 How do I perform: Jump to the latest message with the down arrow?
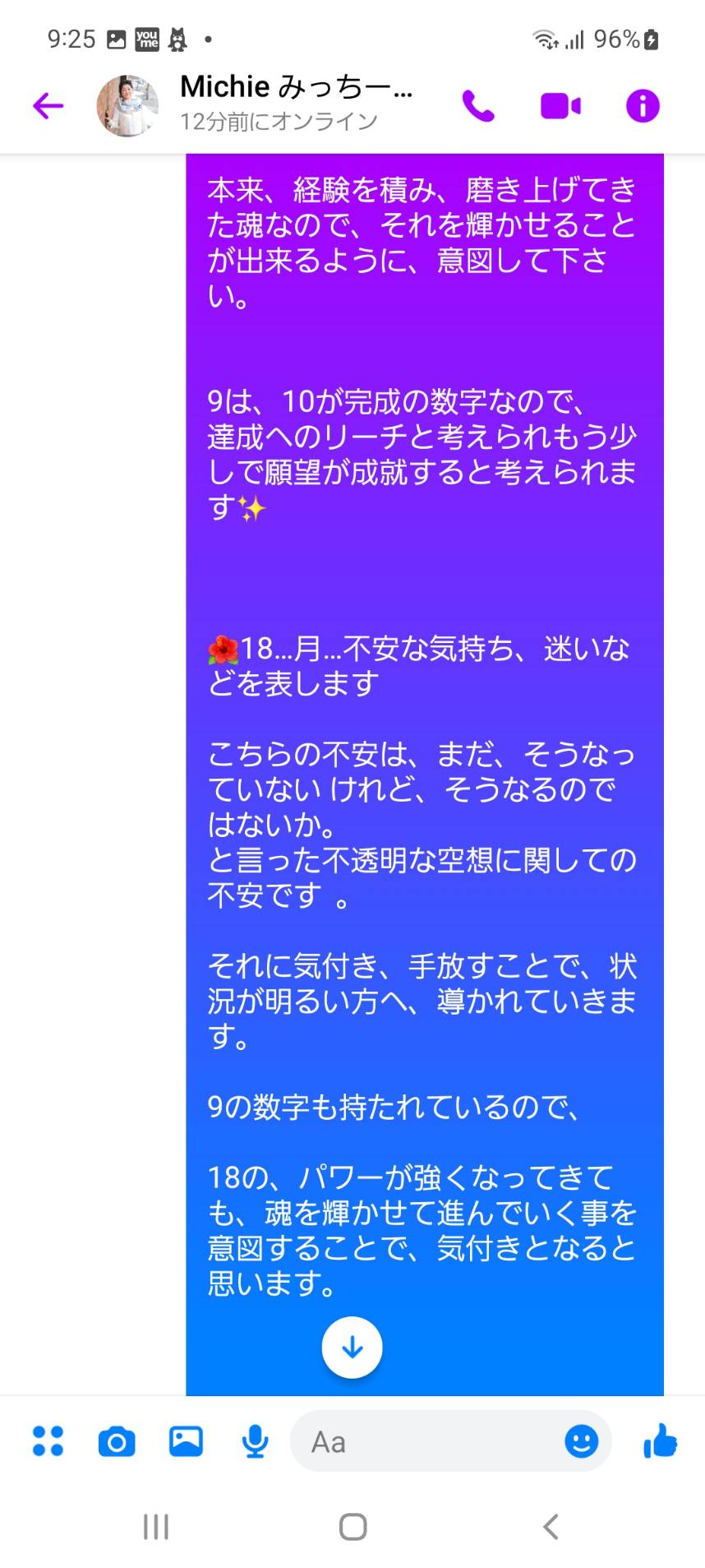click(x=352, y=1348)
